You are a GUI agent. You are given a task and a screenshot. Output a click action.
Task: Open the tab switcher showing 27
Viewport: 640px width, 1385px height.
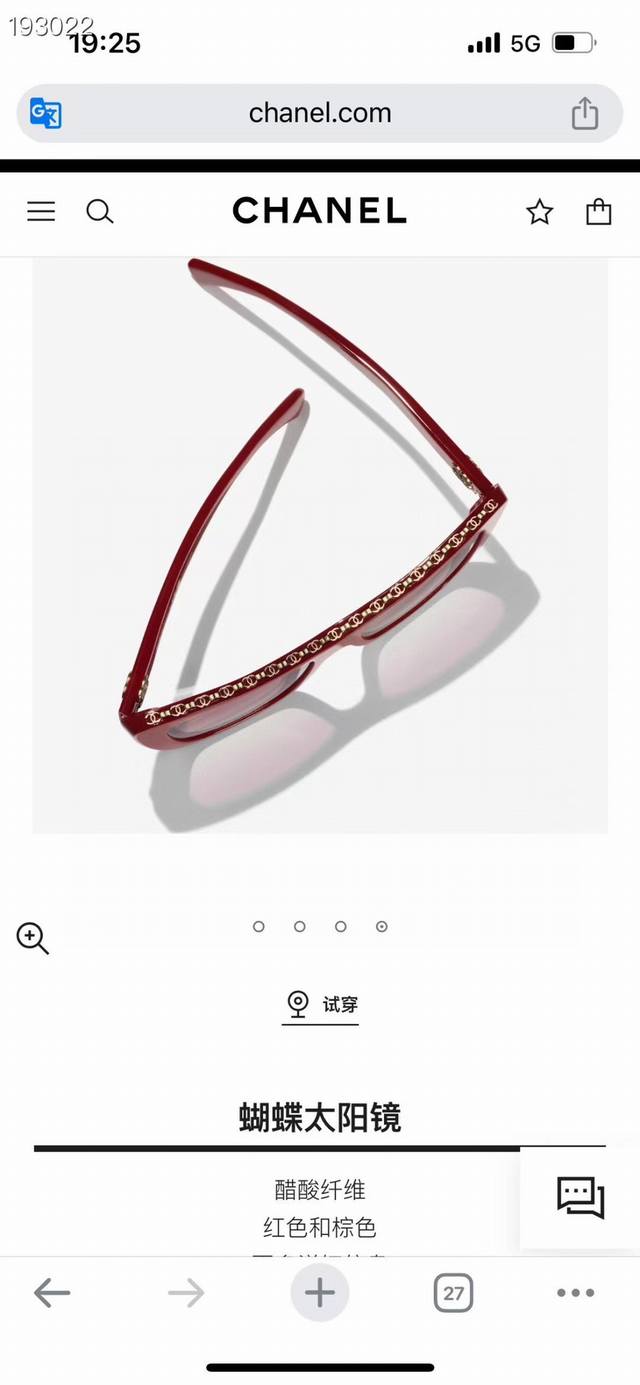point(453,1293)
